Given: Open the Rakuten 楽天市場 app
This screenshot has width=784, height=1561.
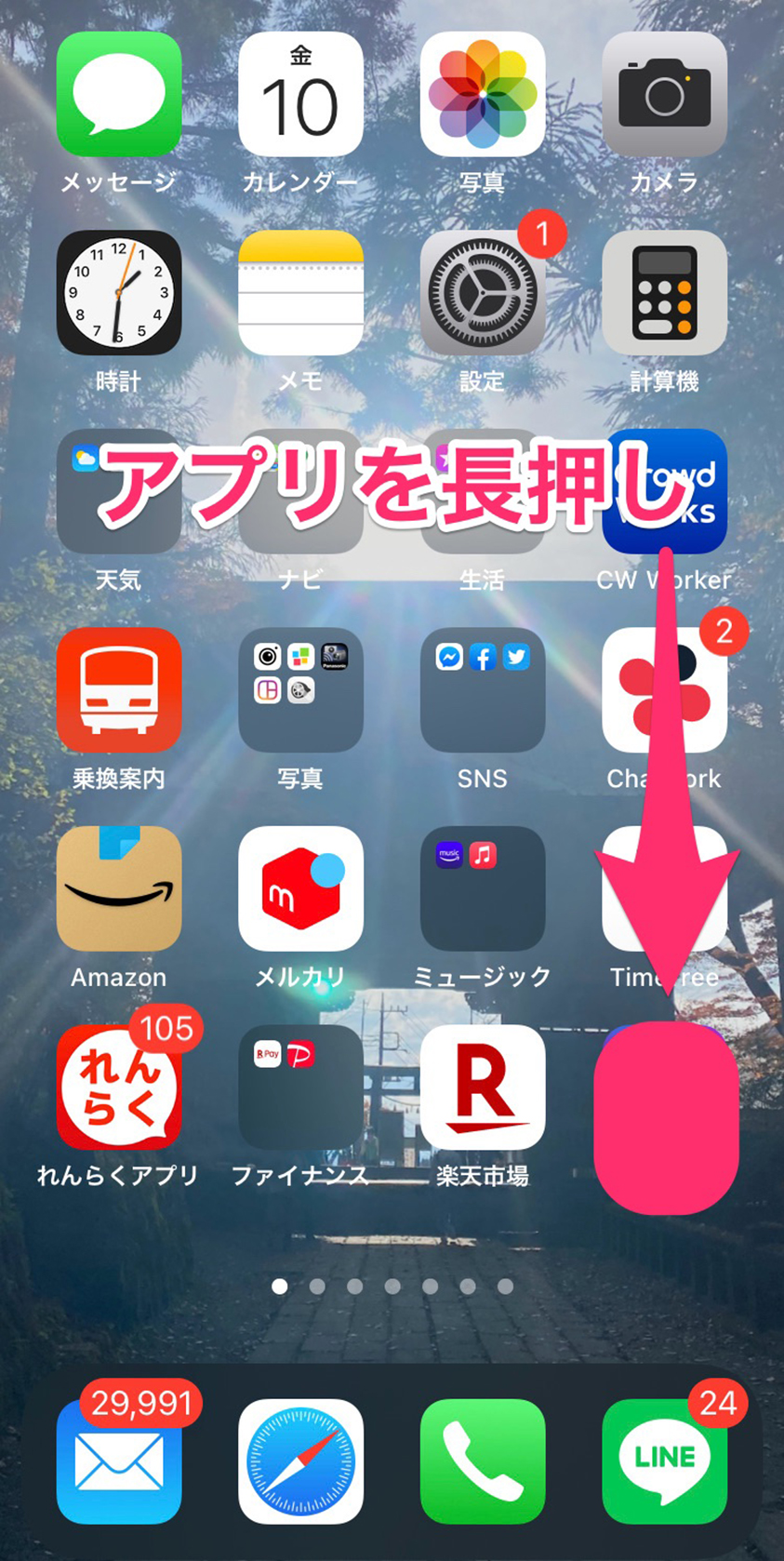Looking at the screenshot, I should click(x=482, y=1087).
